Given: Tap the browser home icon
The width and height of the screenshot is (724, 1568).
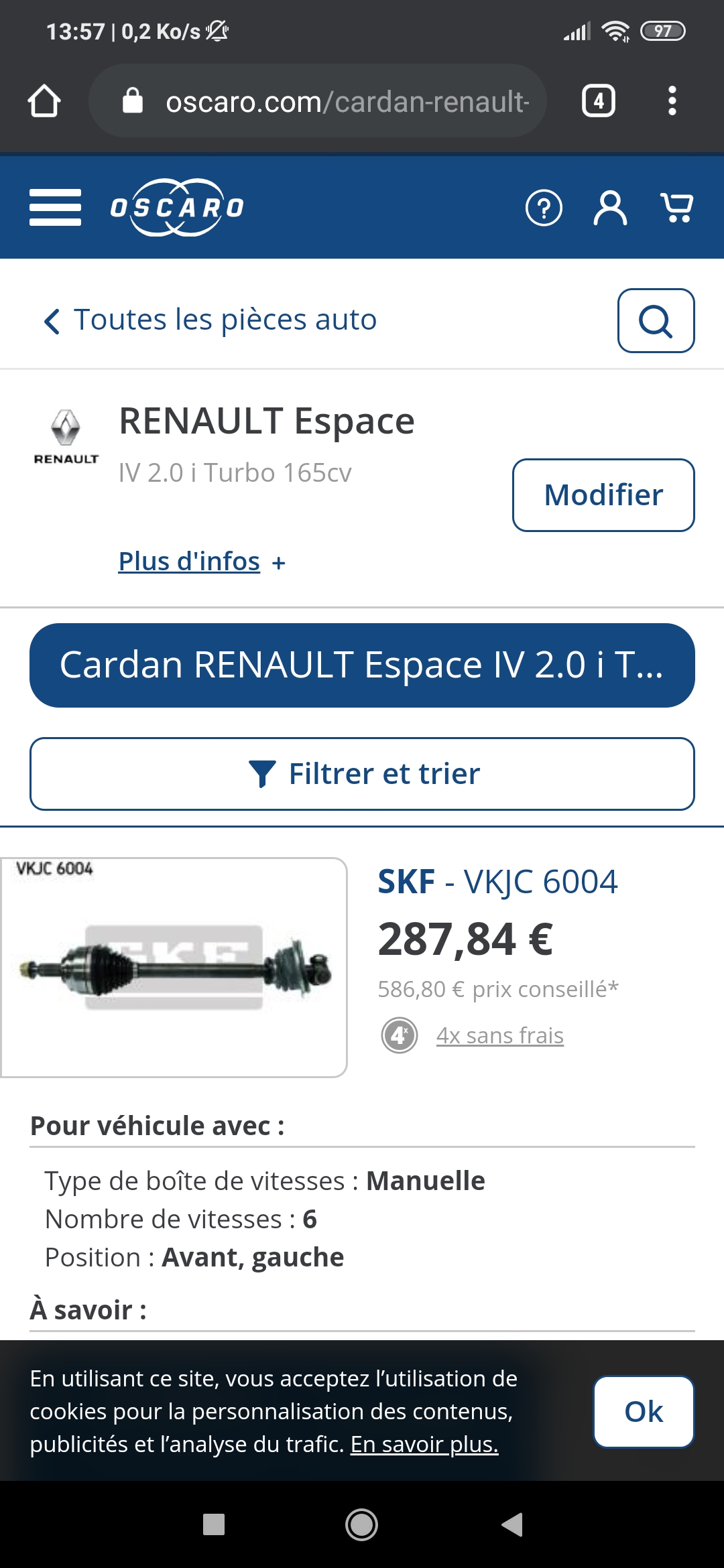Looking at the screenshot, I should point(44,101).
